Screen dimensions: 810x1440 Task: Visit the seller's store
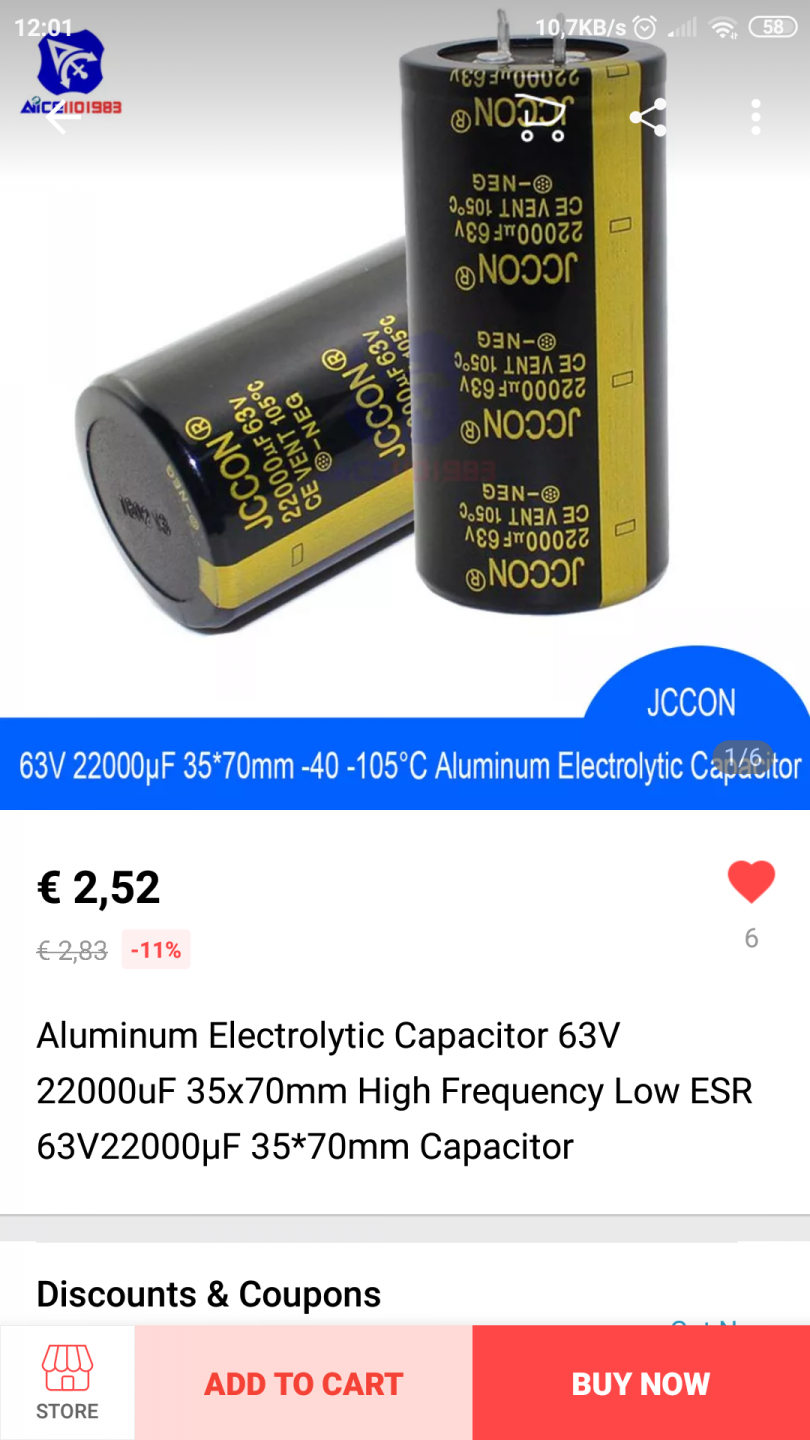[67, 1383]
